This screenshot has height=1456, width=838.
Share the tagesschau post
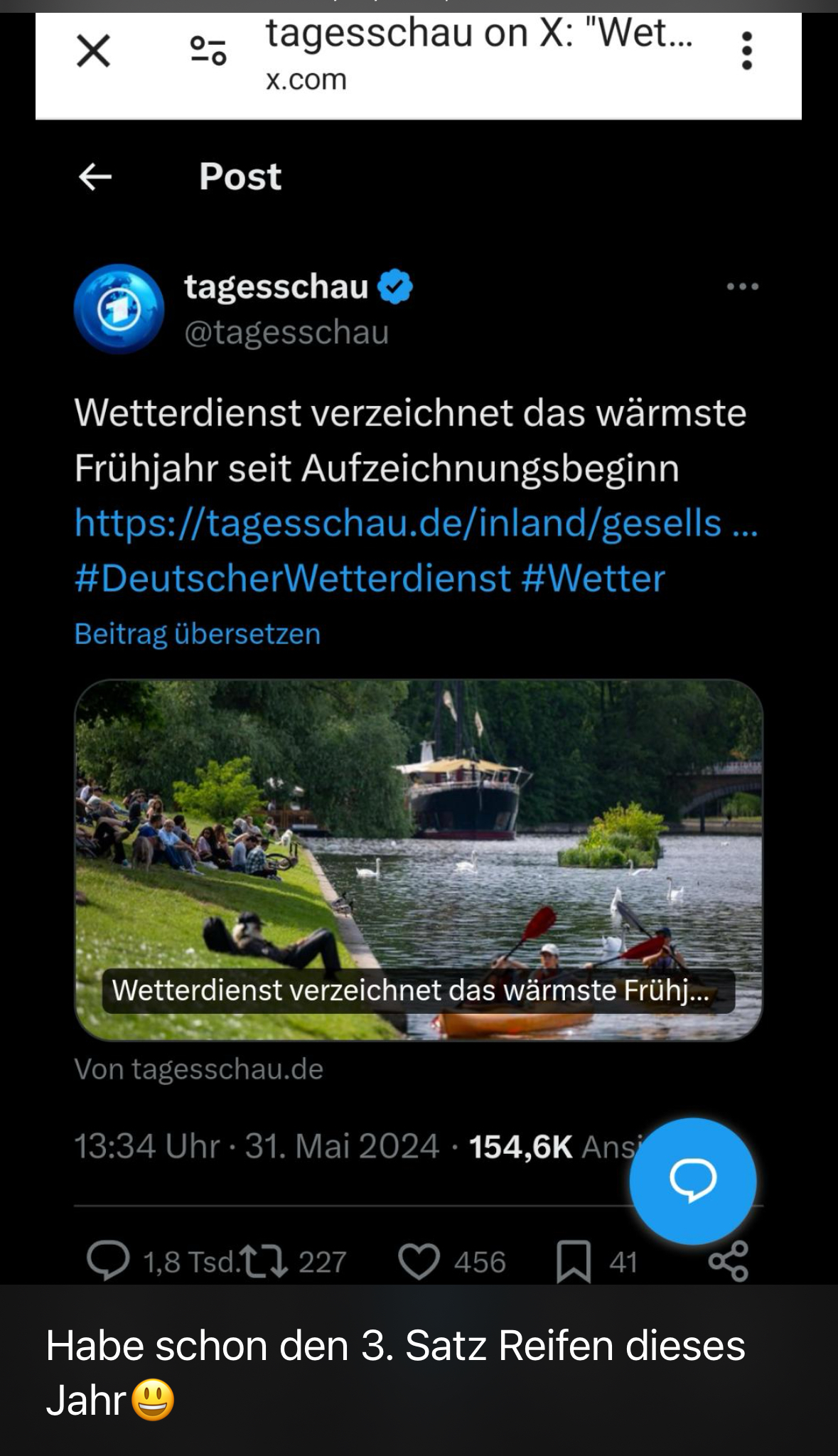[x=729, y=1261]
